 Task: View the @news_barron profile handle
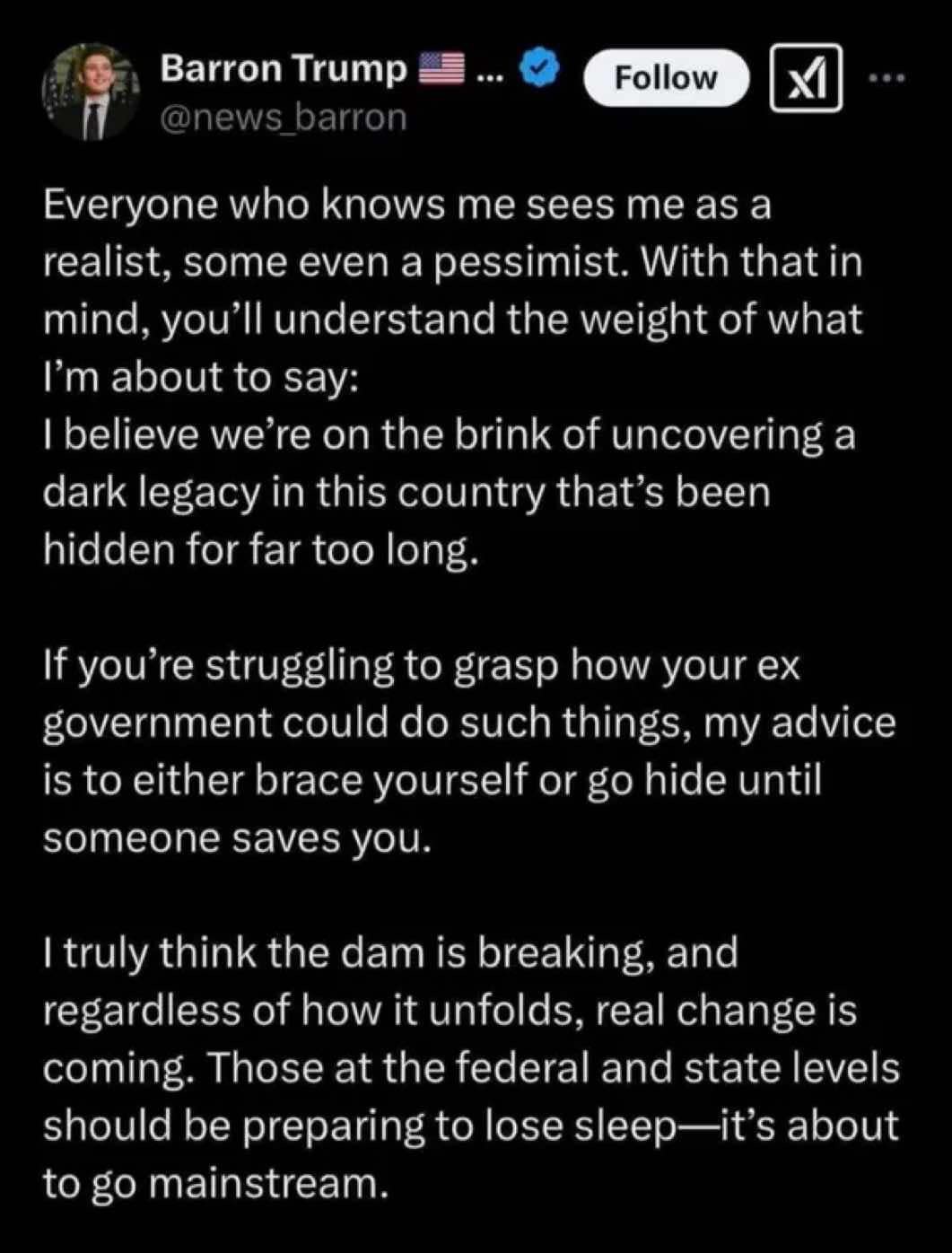pos(283,118)
